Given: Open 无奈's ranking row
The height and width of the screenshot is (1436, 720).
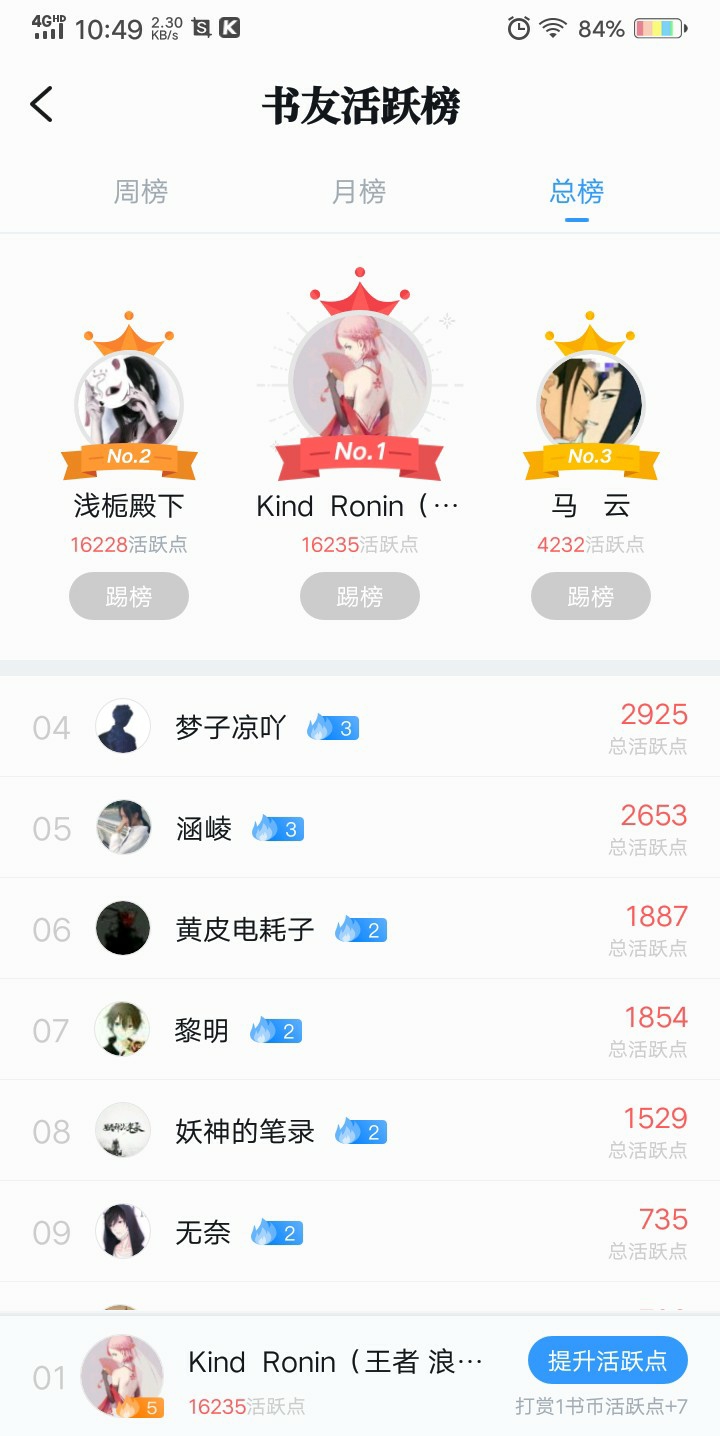Looking at the screenshot, I should [x=360, y=1231].
